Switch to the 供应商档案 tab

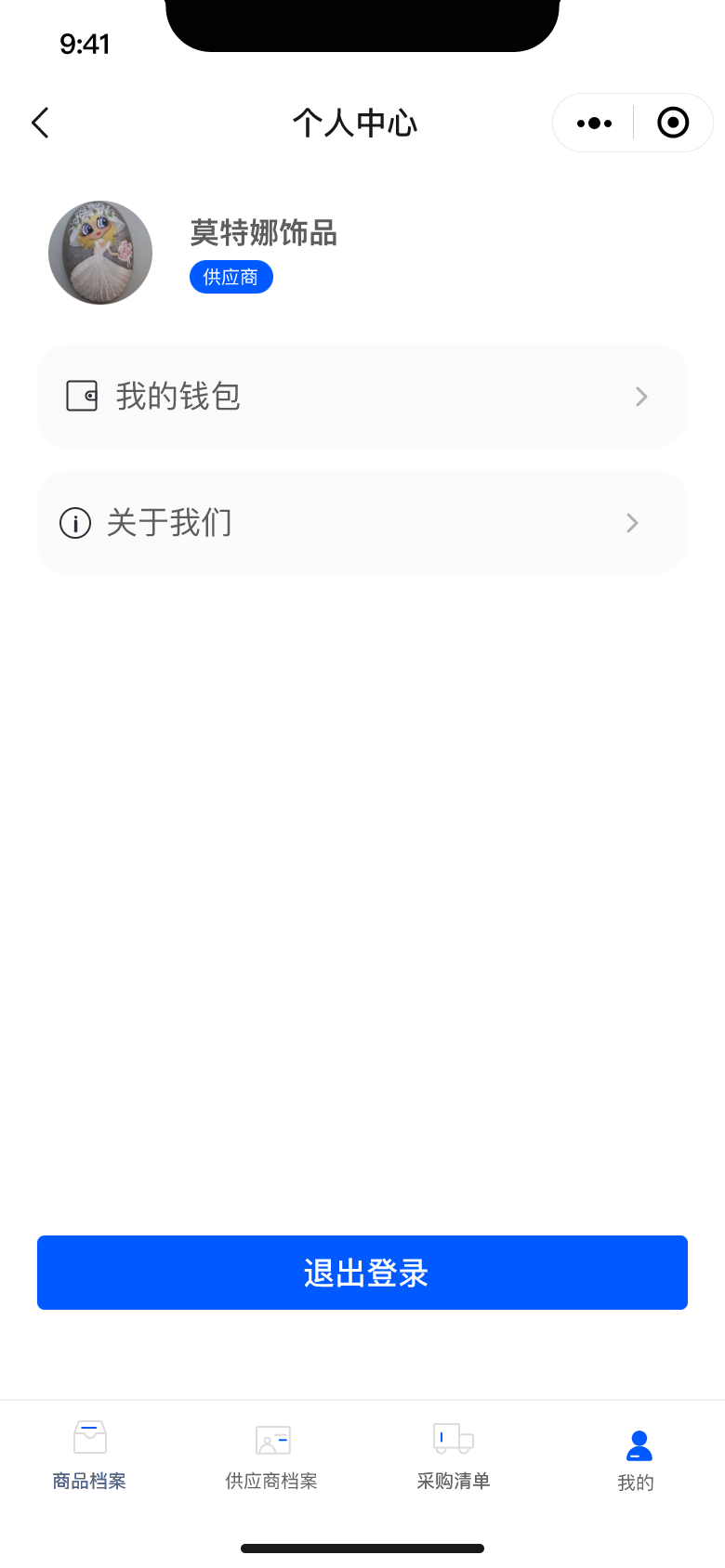[x=271, y=1456]
